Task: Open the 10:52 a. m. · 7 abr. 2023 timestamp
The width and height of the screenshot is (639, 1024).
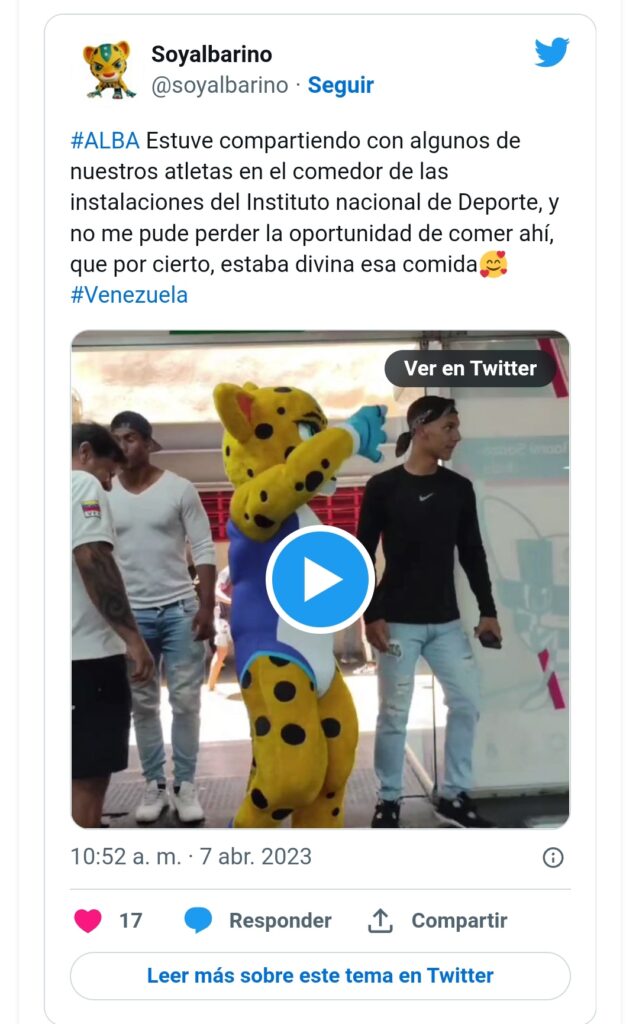Action: point(191,857)
